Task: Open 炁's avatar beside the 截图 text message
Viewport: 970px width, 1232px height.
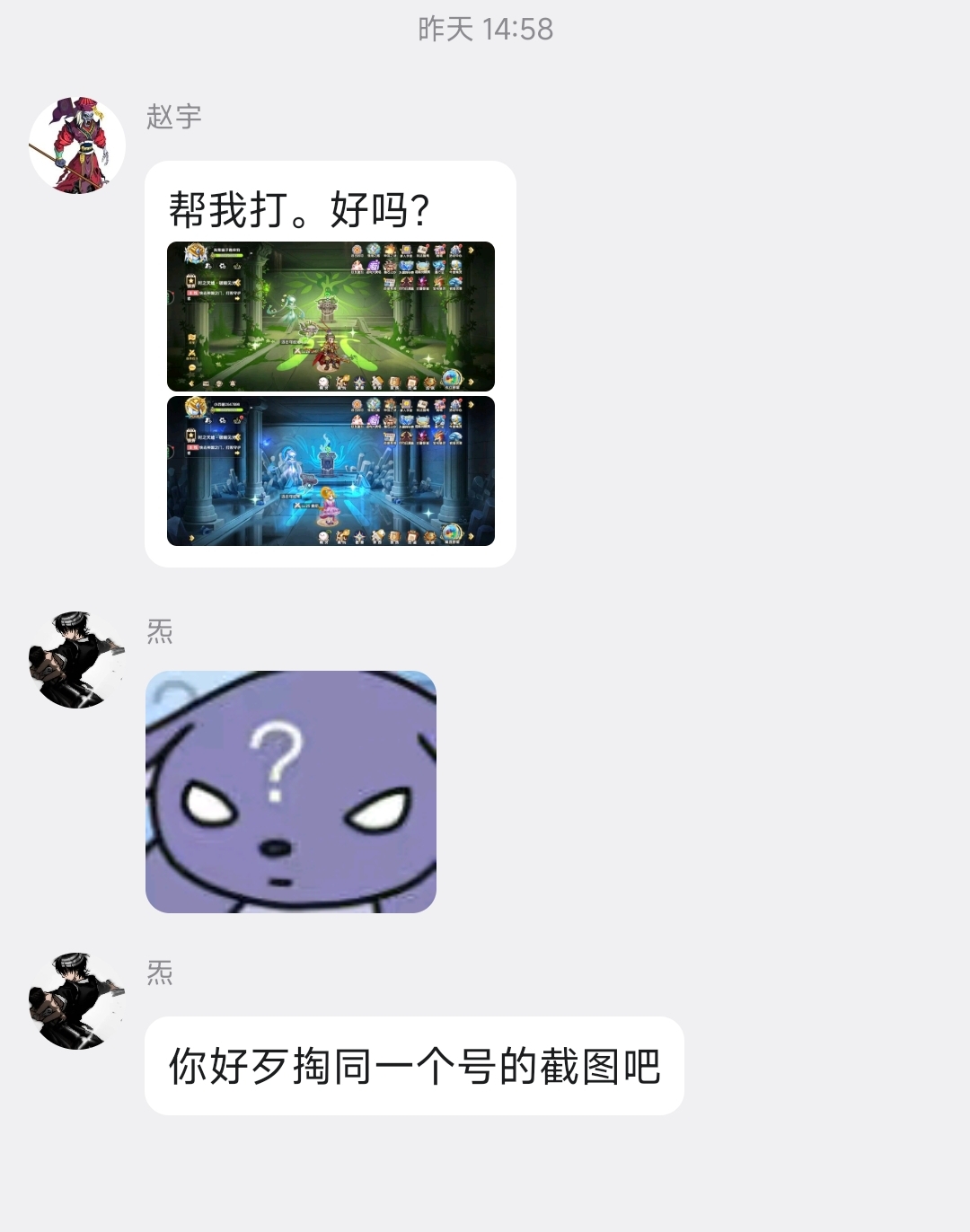Action: (77, 1001)
